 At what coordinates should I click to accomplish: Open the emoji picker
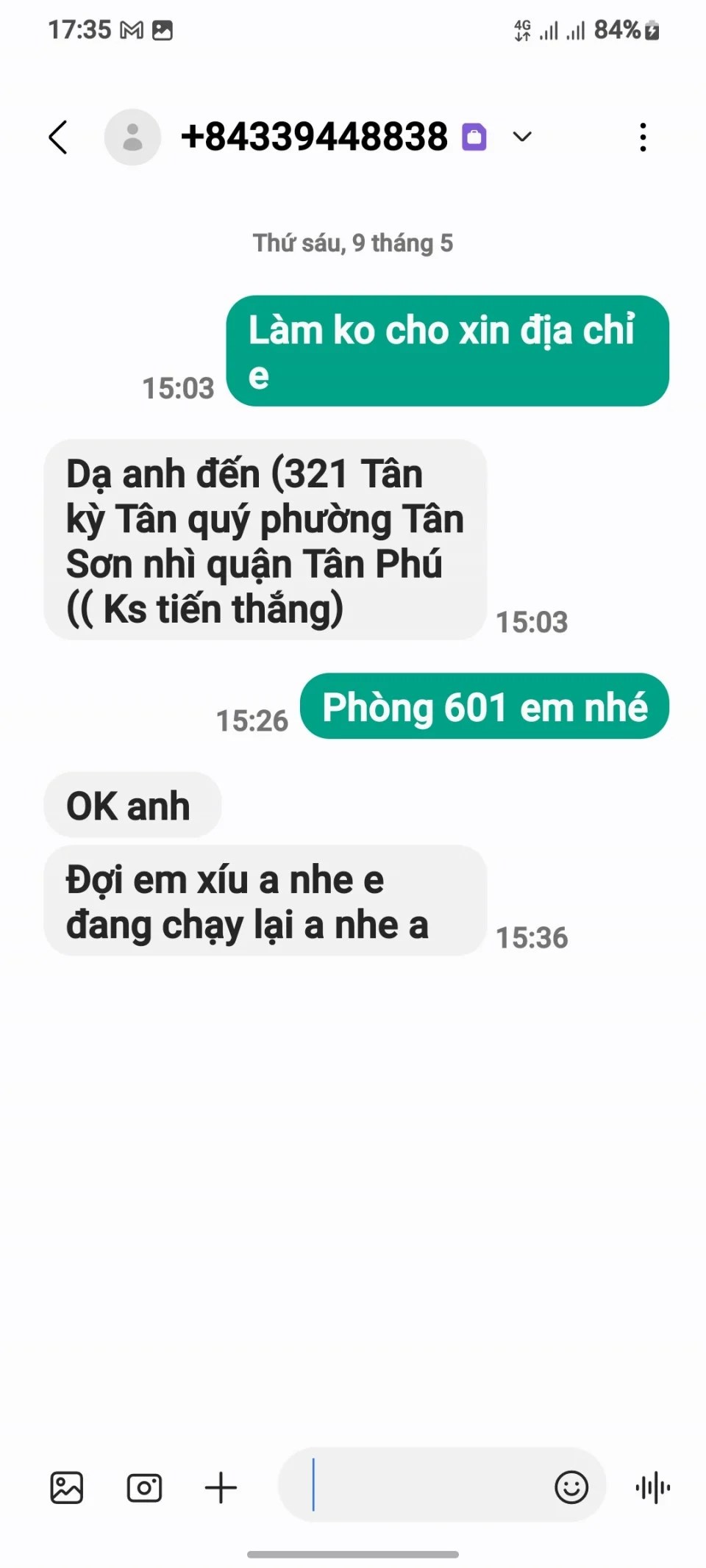[571, 1488]
